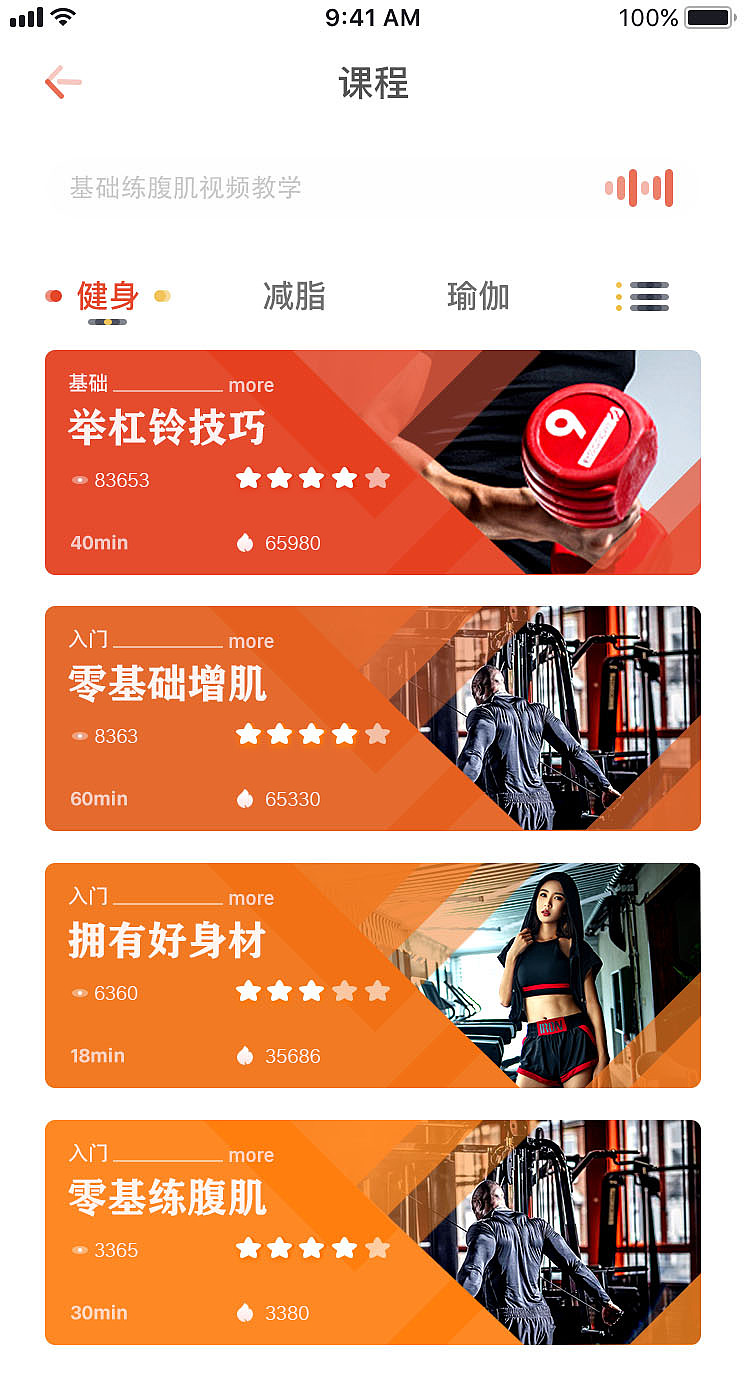Click the eye view-count icon on 举杠铃技巧
Image resolution: width=746 pixels, height=1375 pixels.
80,480
